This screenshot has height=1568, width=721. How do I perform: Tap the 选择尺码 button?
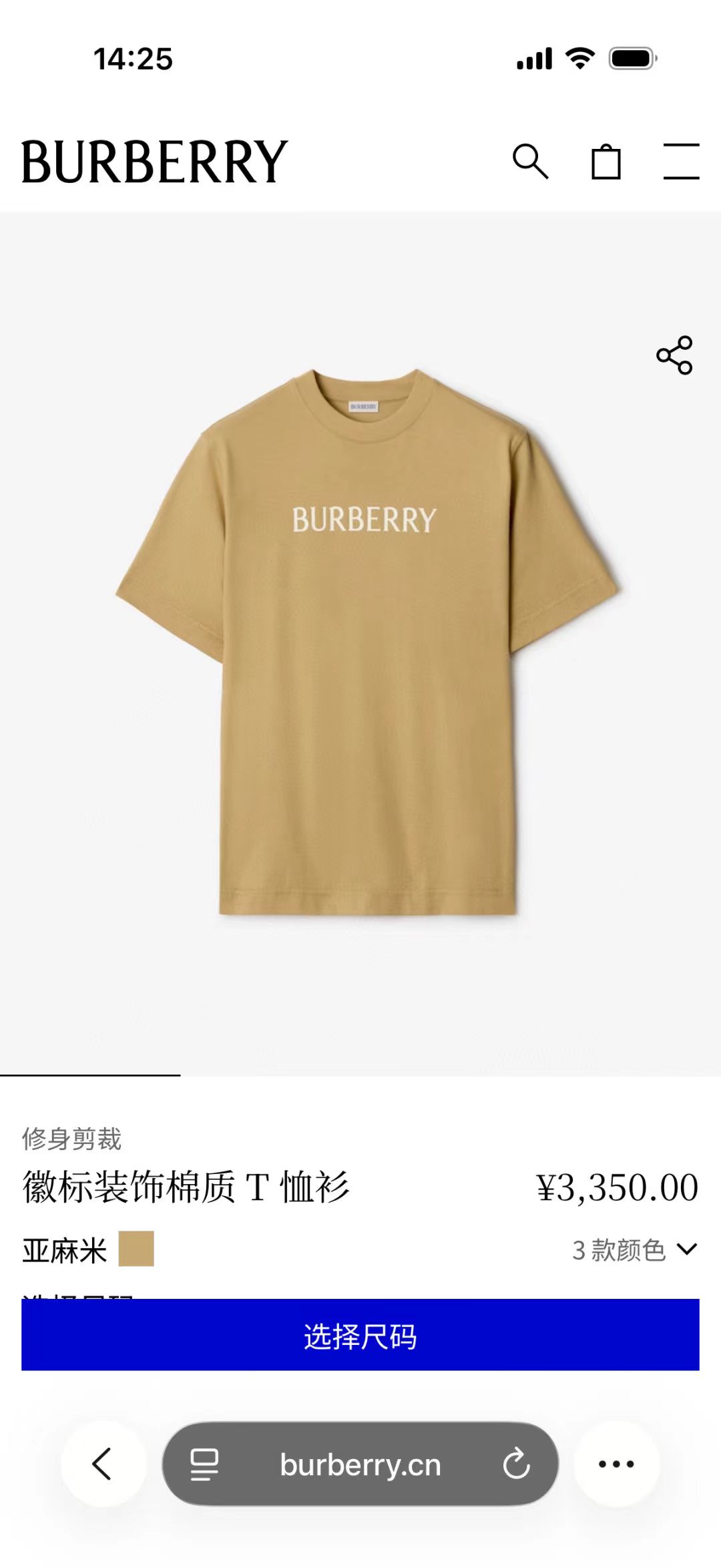360,1336
